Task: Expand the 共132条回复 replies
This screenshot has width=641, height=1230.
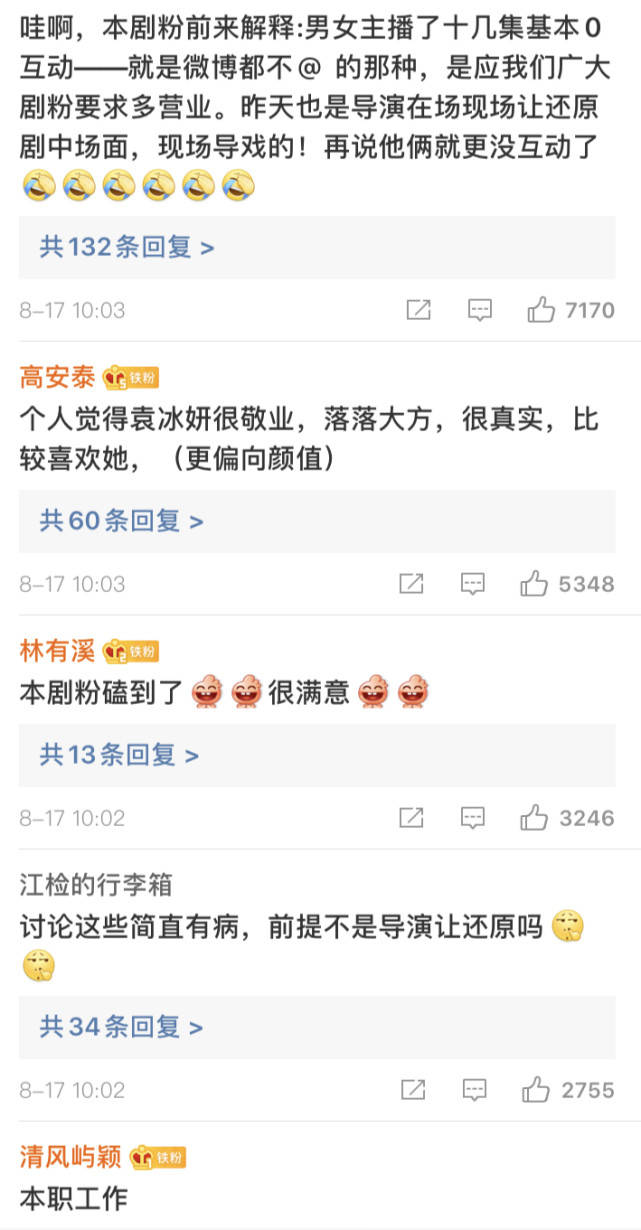Action: 127,247
